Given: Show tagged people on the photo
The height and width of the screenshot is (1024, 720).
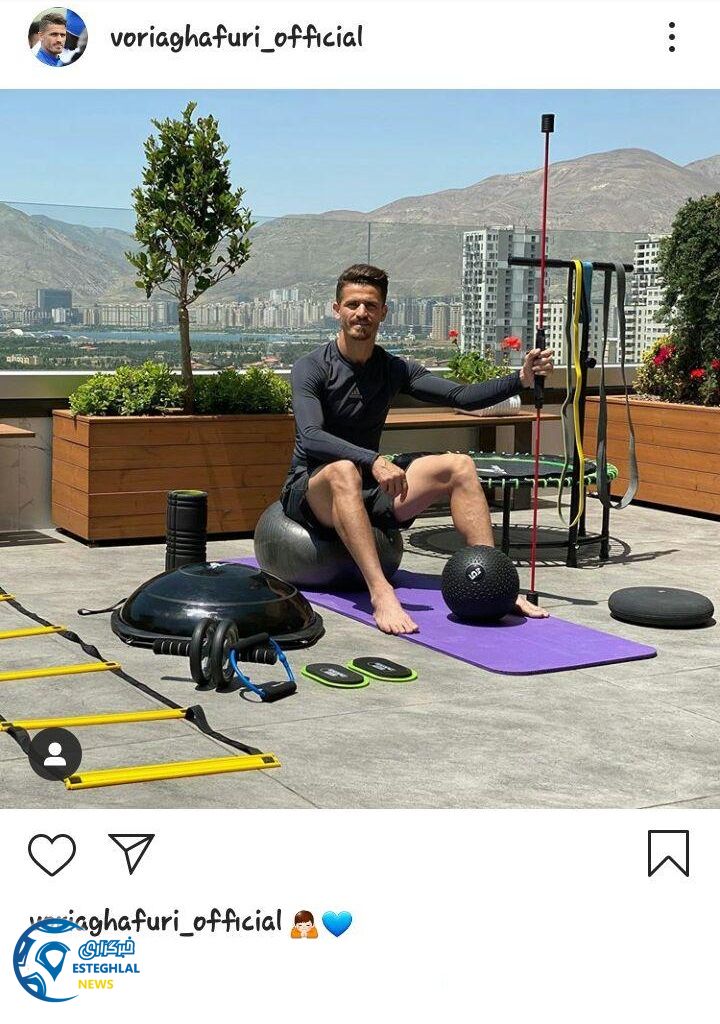Looking at the screenshot, I should pyautogui.click(x=55, y=754).
